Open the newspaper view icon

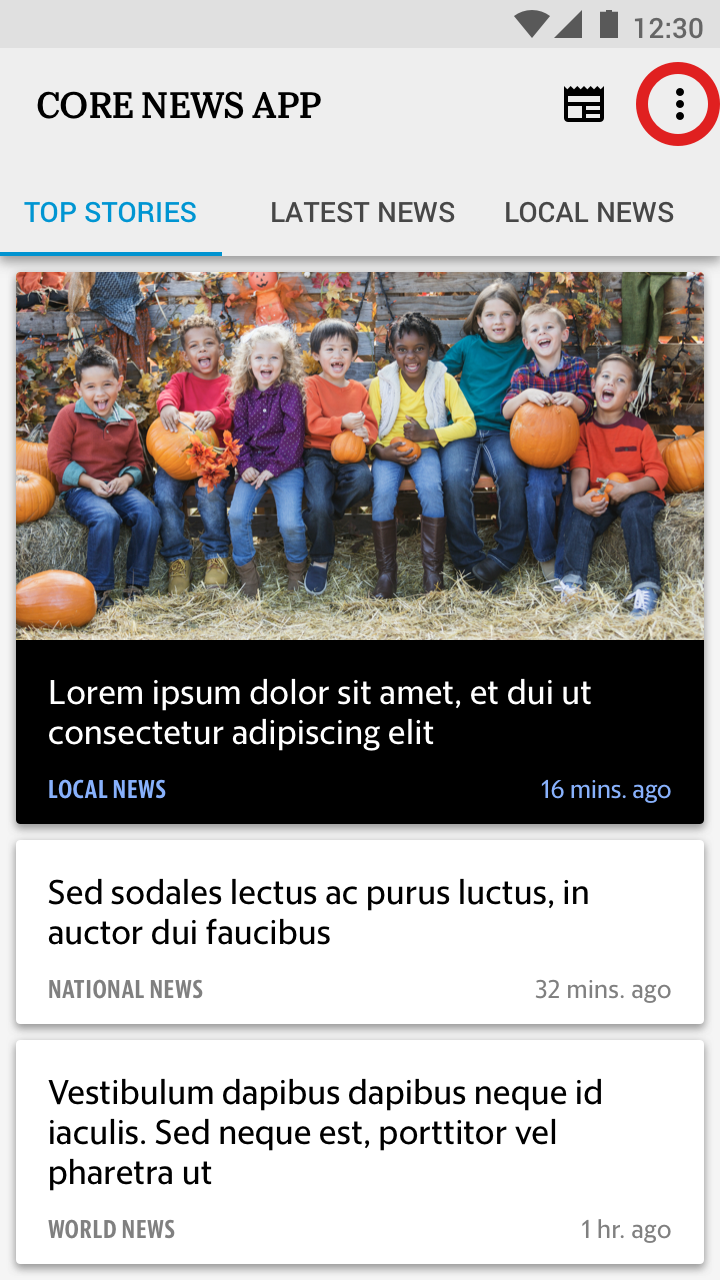[x=584, y=104]
